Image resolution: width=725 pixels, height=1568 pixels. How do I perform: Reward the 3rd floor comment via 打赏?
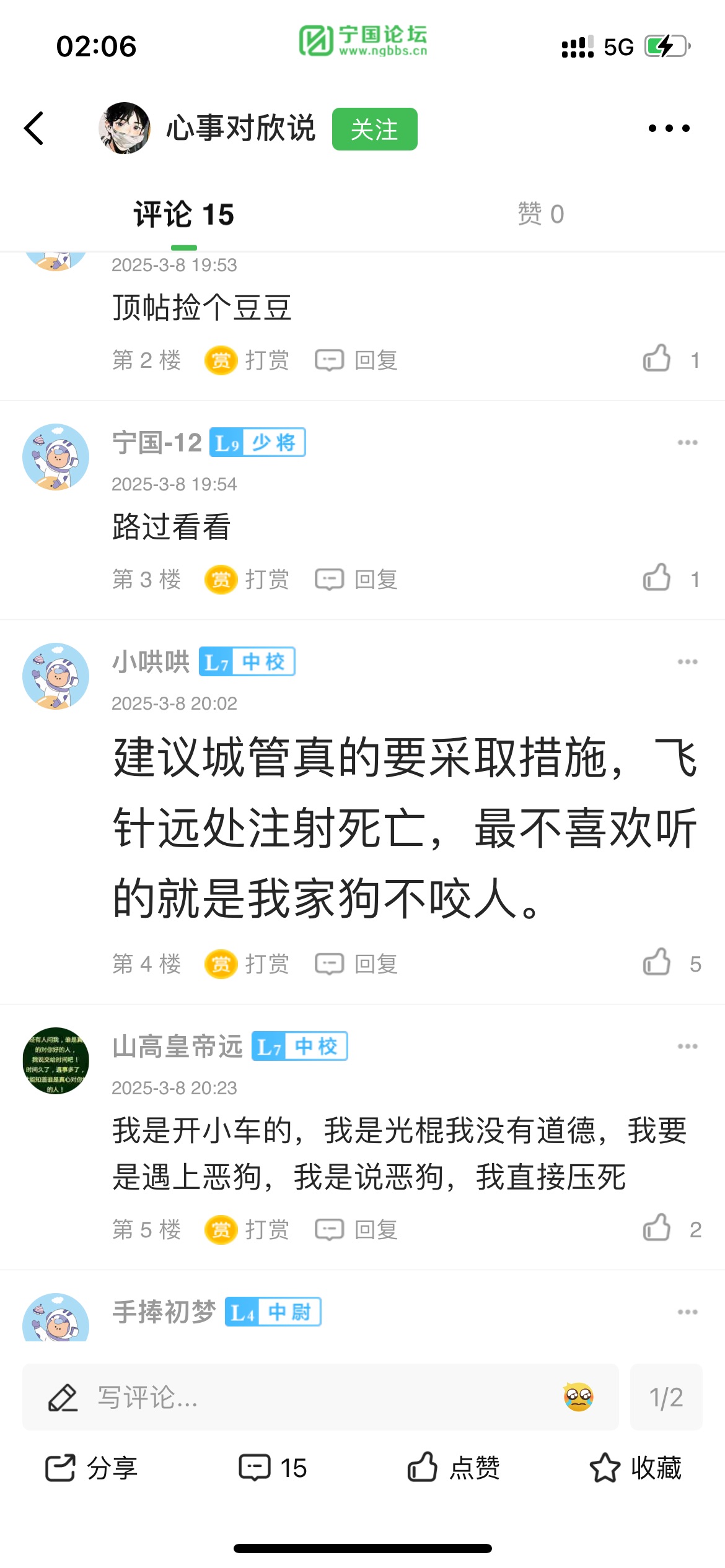coord(247,580)
